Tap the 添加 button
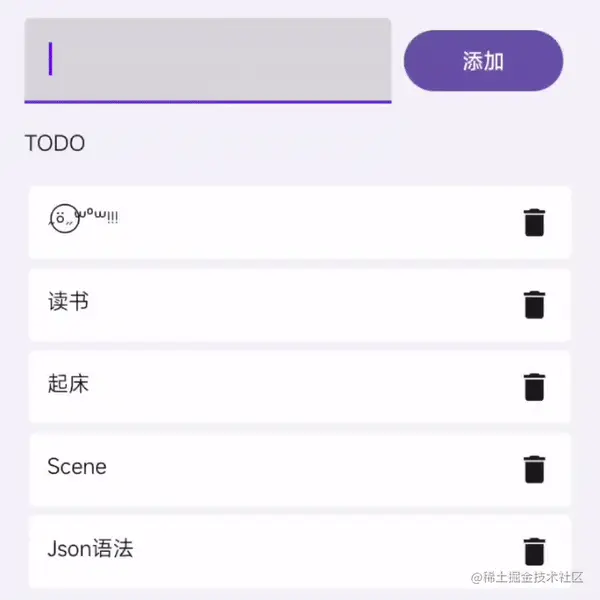Screen dimensions: 600x600 [x=483, y=61]
